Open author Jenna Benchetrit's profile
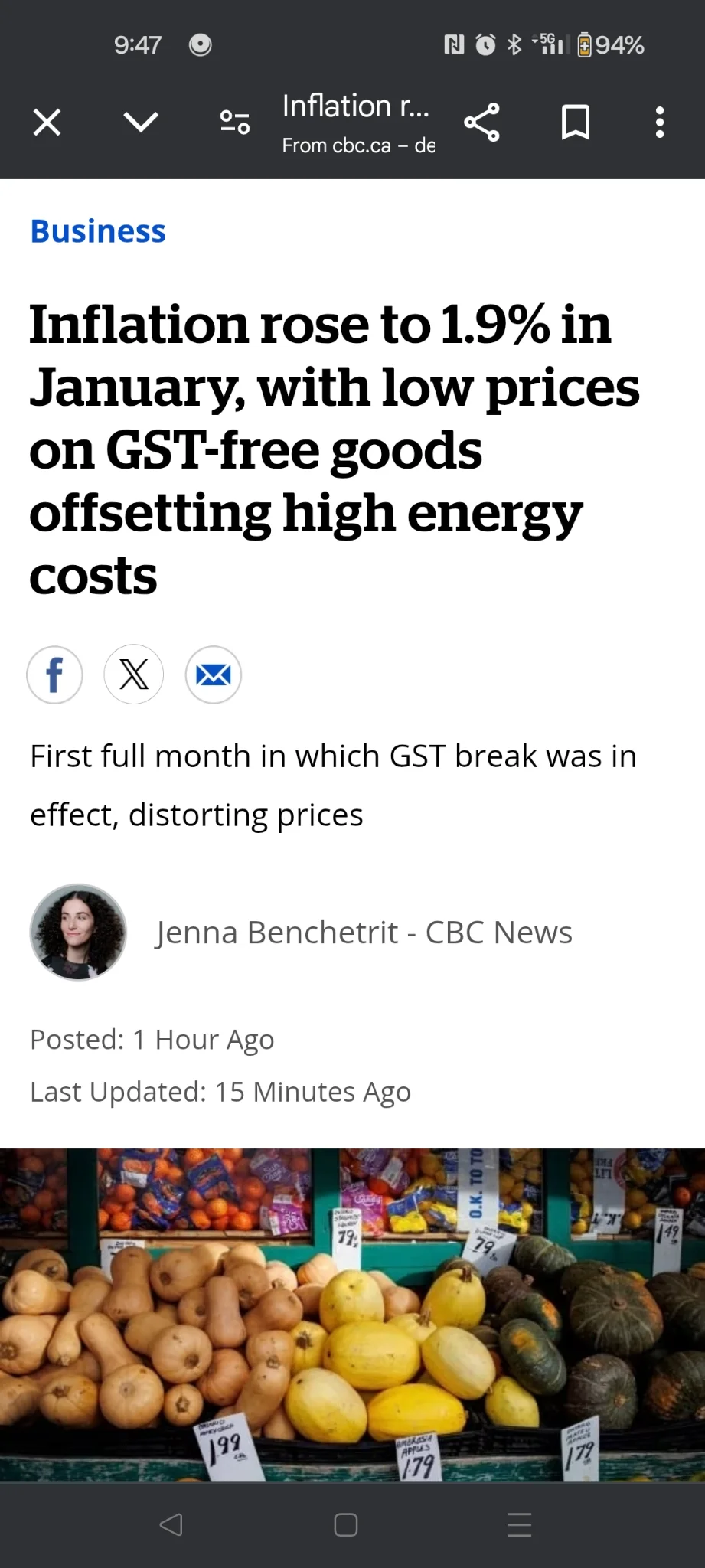This screenshot has width=705, height=1568. (364, 933)
